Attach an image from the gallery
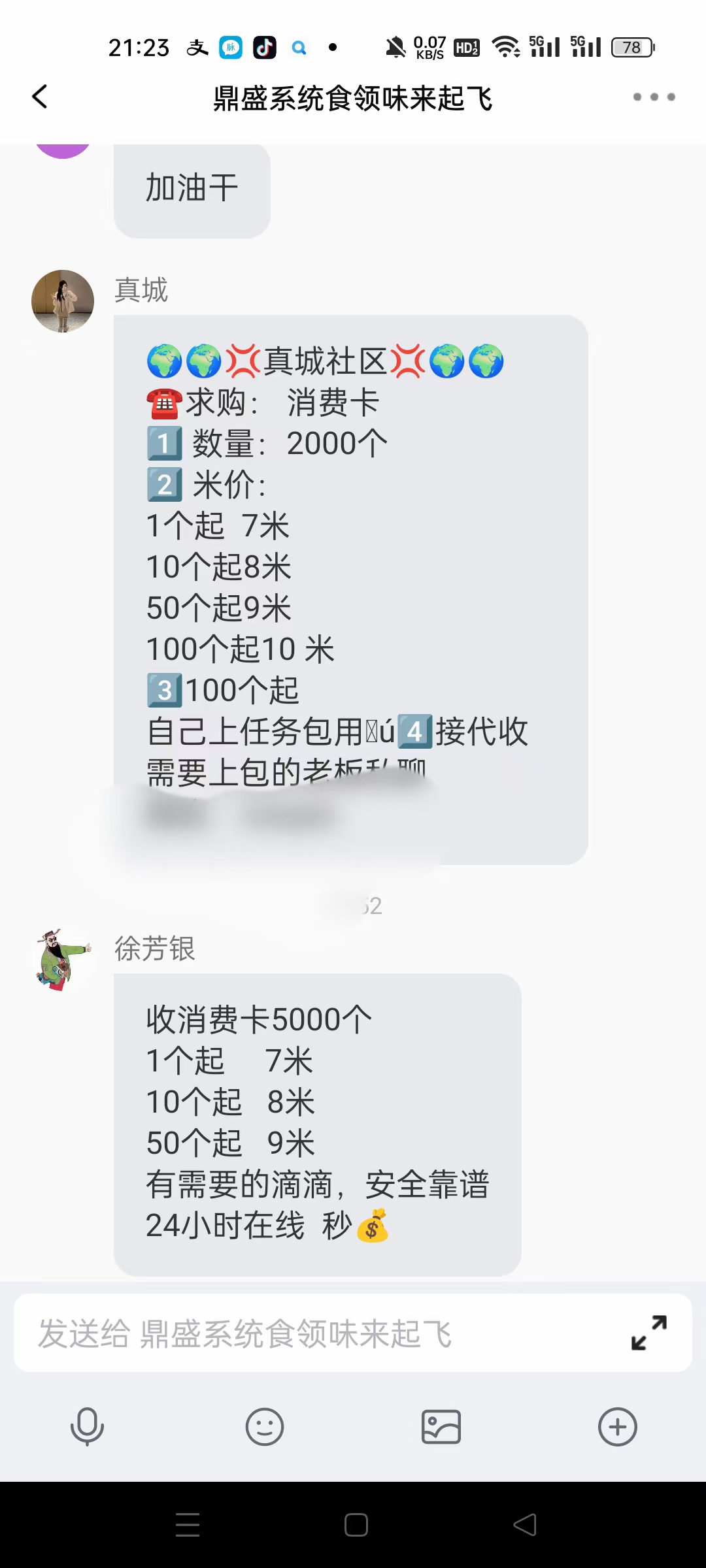706x1568 pixels. (441, 1427)
